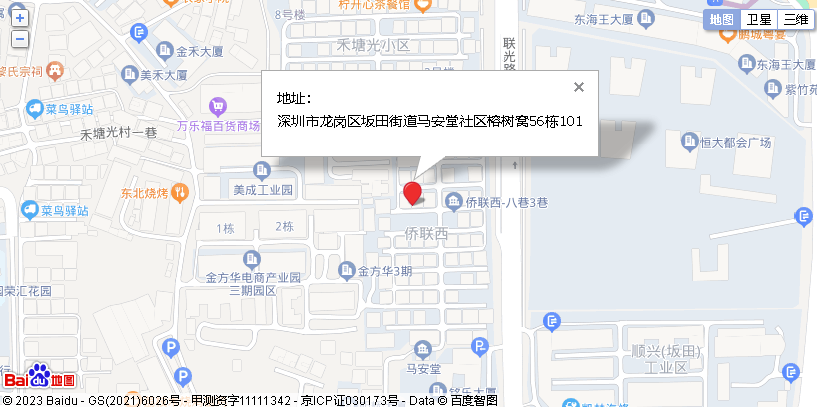The width and height of the screenshot is (817, 407).
Task: Tap the red location marker
Action: click(412, 193)
